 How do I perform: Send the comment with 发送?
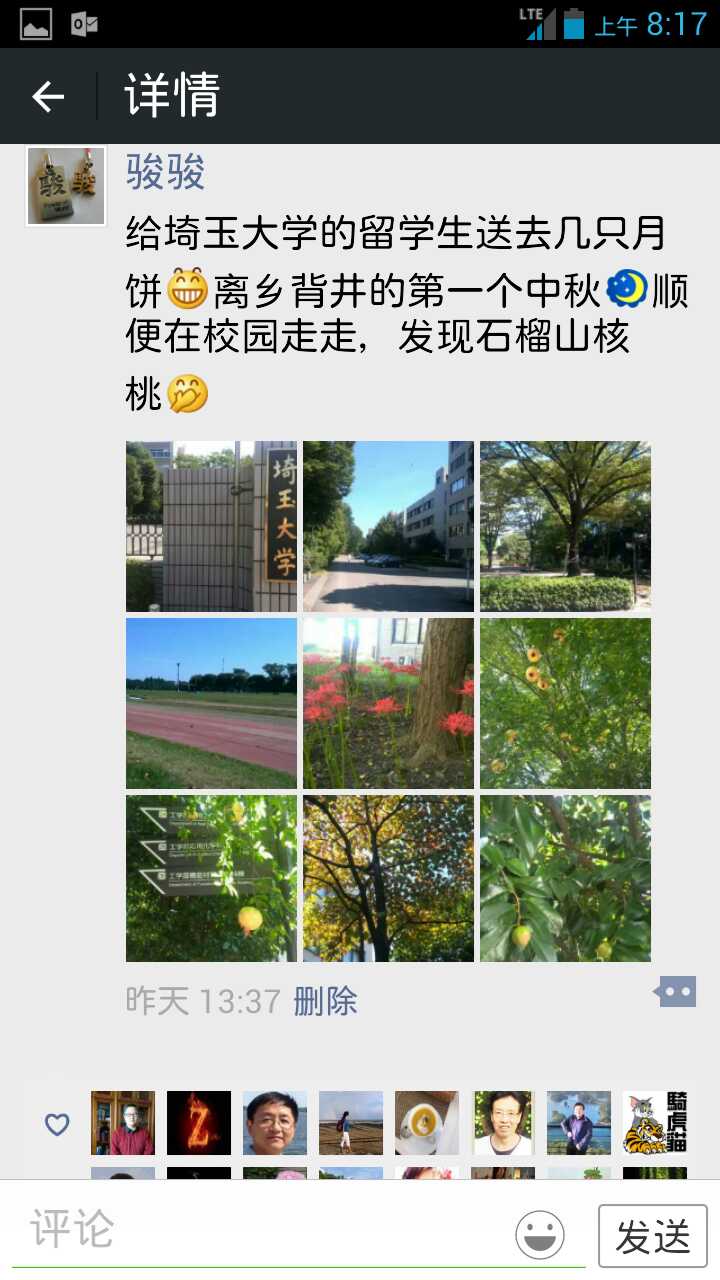click(652, 1236)
